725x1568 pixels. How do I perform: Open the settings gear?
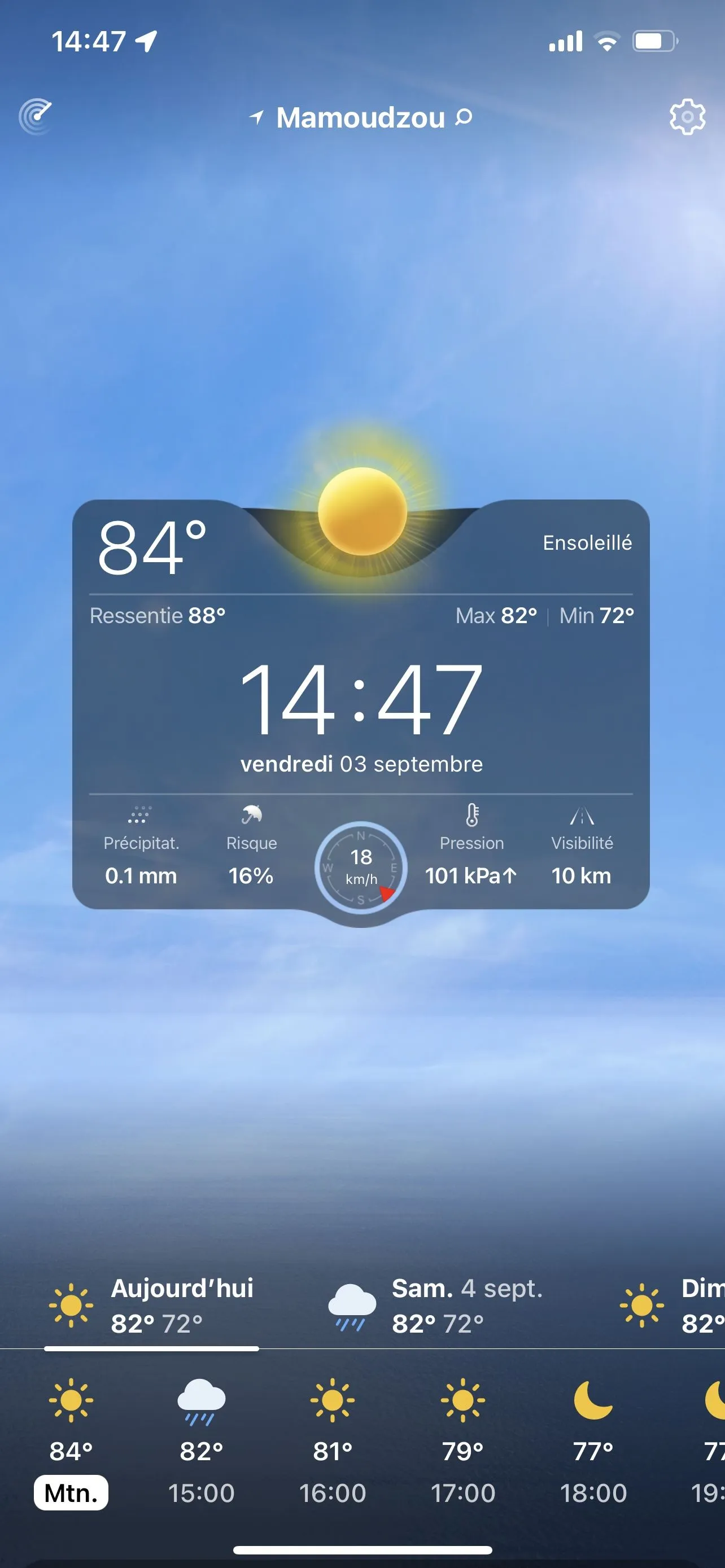point(687,116)
